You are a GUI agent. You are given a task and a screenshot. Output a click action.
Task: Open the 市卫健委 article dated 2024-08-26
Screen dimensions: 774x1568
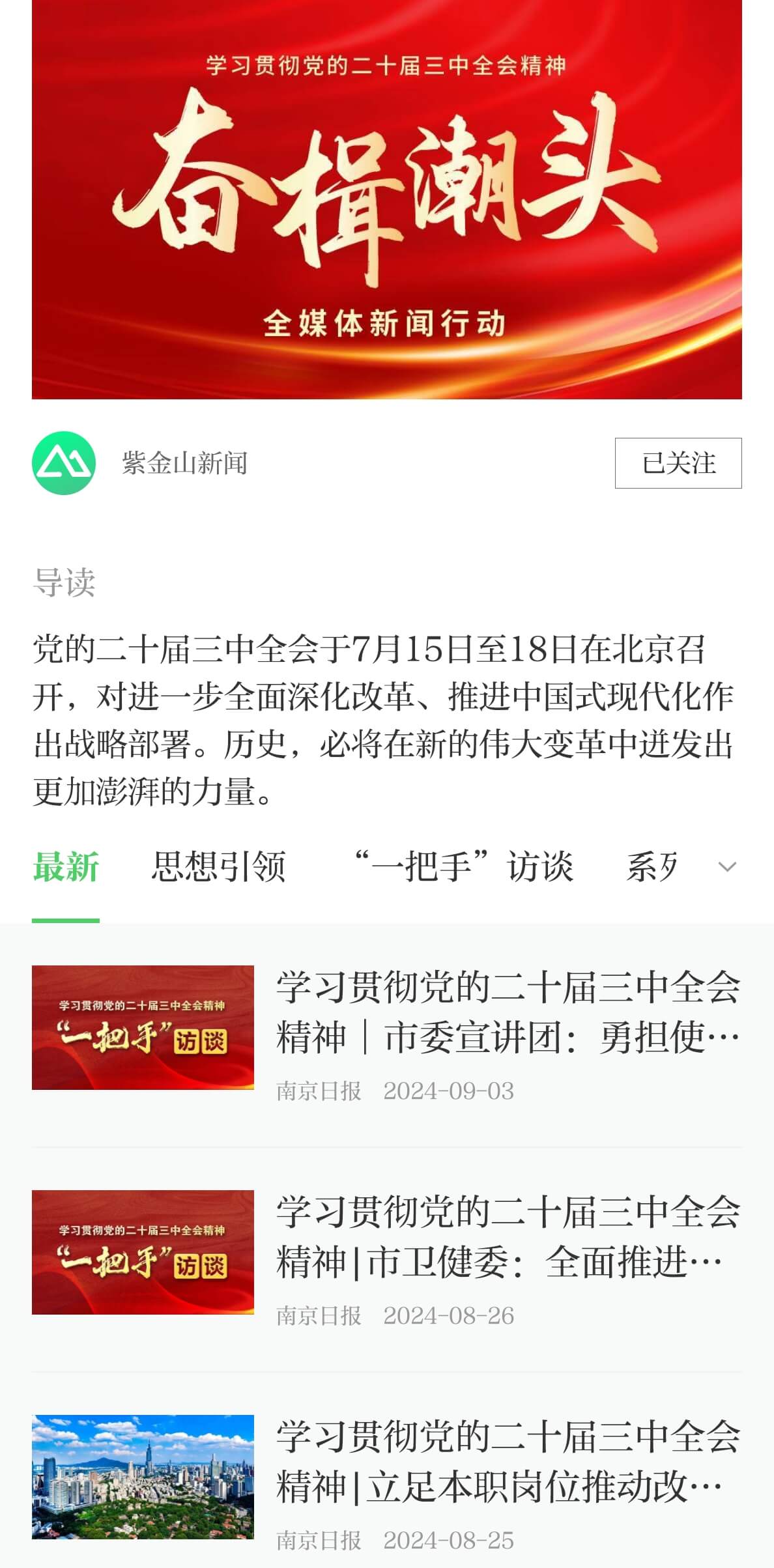coord(507,1237)
